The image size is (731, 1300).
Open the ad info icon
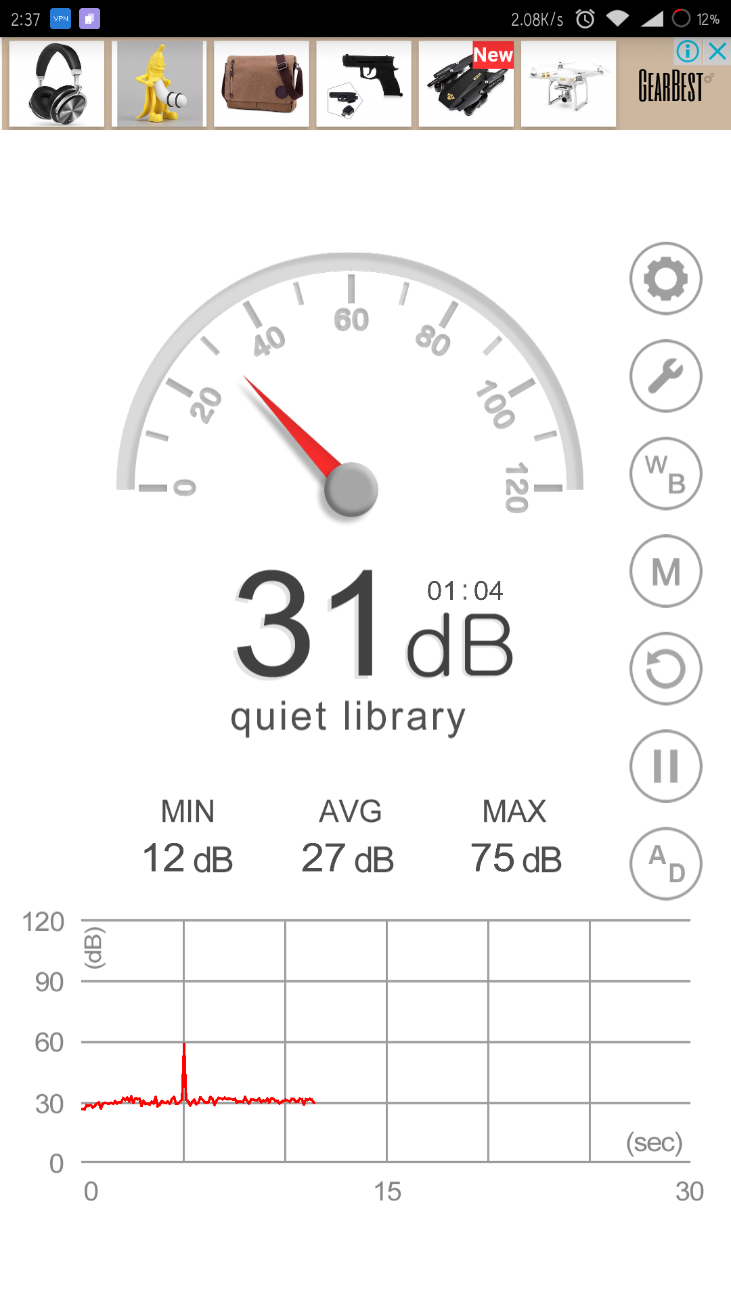(687, 51)
